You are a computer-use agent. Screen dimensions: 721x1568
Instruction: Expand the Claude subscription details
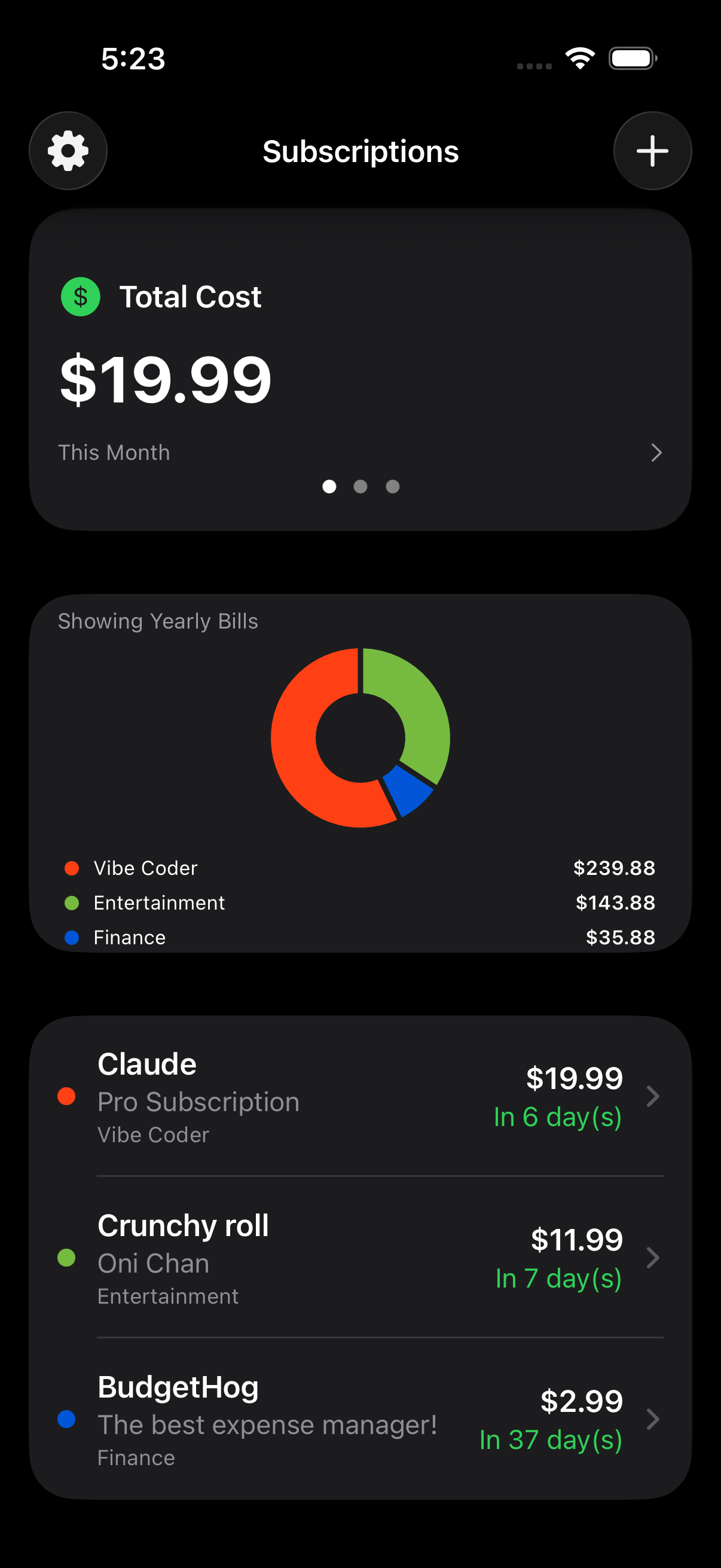click(654, 1096)
